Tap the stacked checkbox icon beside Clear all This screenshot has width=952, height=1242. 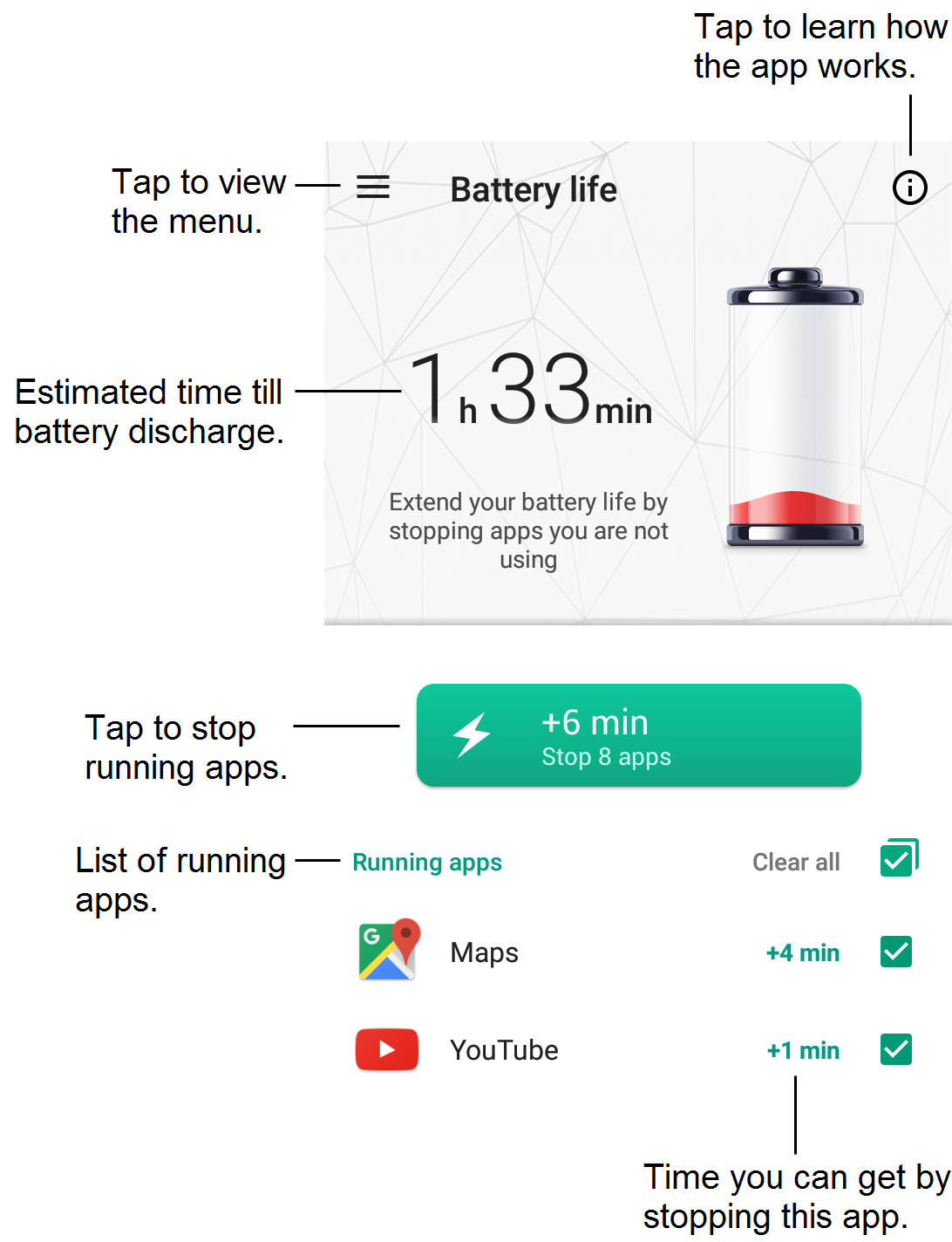tap(901, 859)
